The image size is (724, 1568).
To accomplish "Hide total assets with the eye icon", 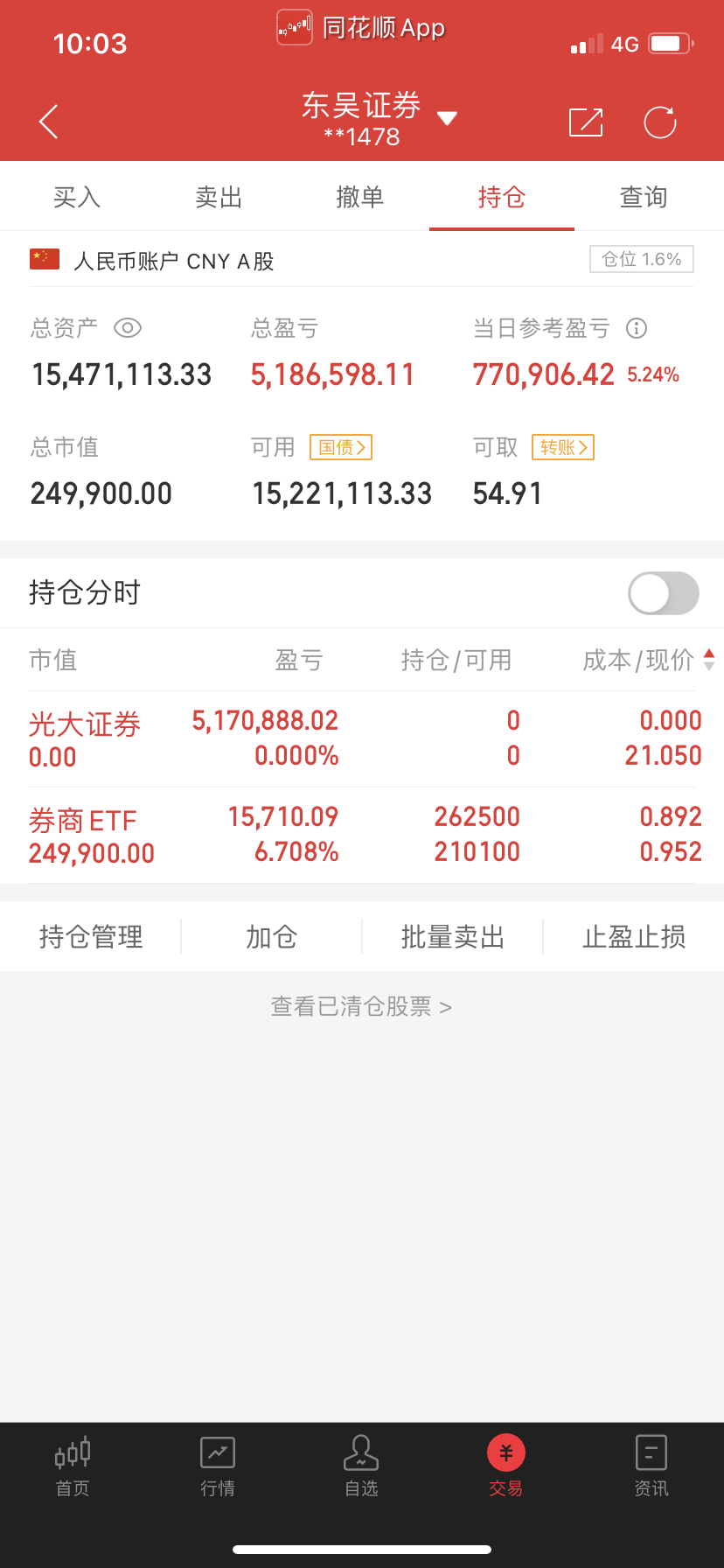I will coord(128,328).
